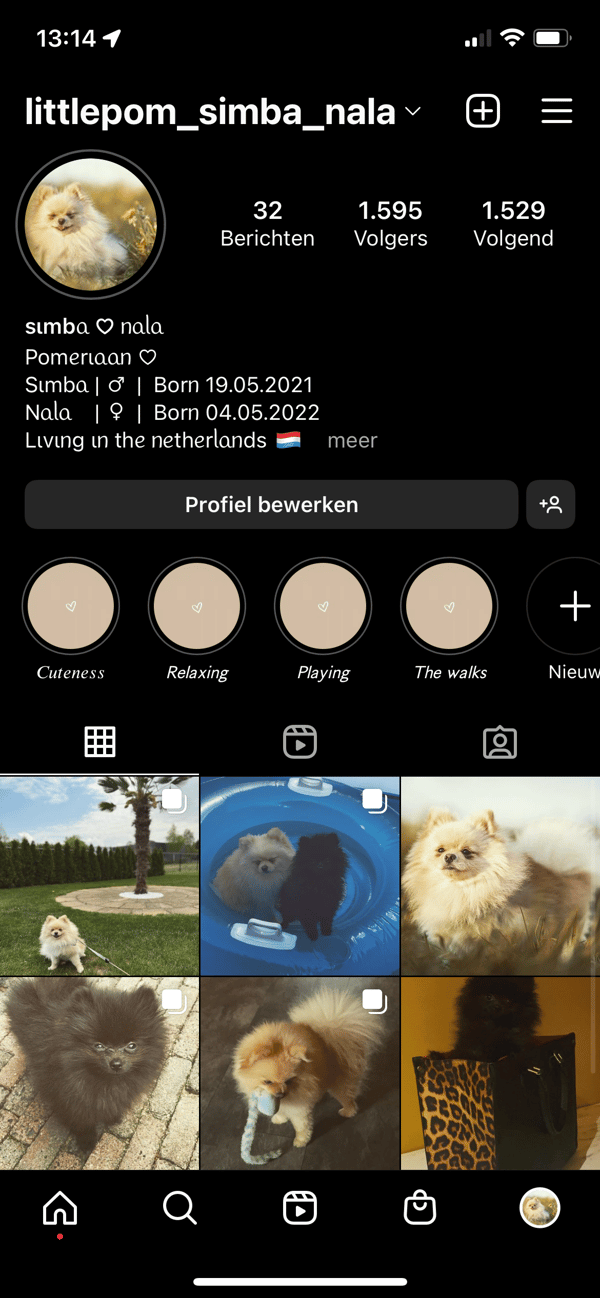
Task: Open the 1.529 Volgend list
Action: tap(514, 224)
